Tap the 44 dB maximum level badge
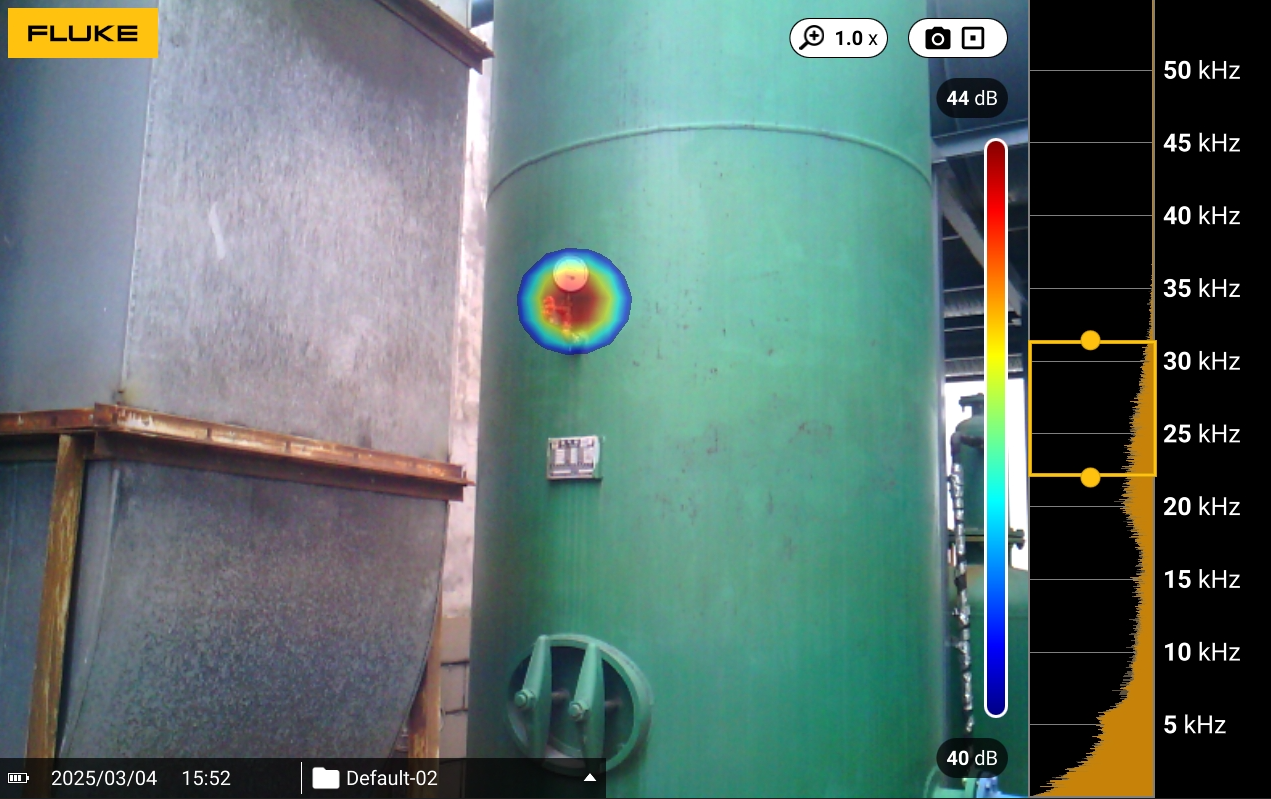 pyautogui.click(x=971, y=98)
